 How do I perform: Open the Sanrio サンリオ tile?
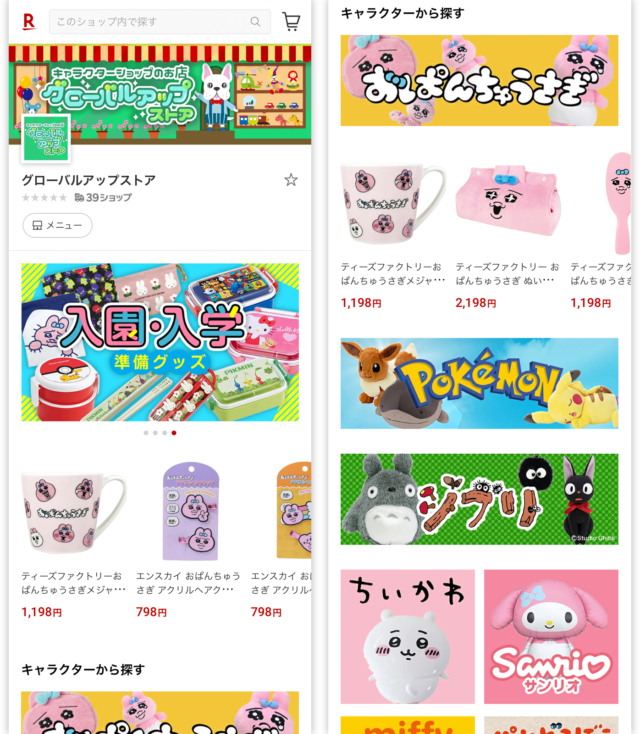click(551, 636)
